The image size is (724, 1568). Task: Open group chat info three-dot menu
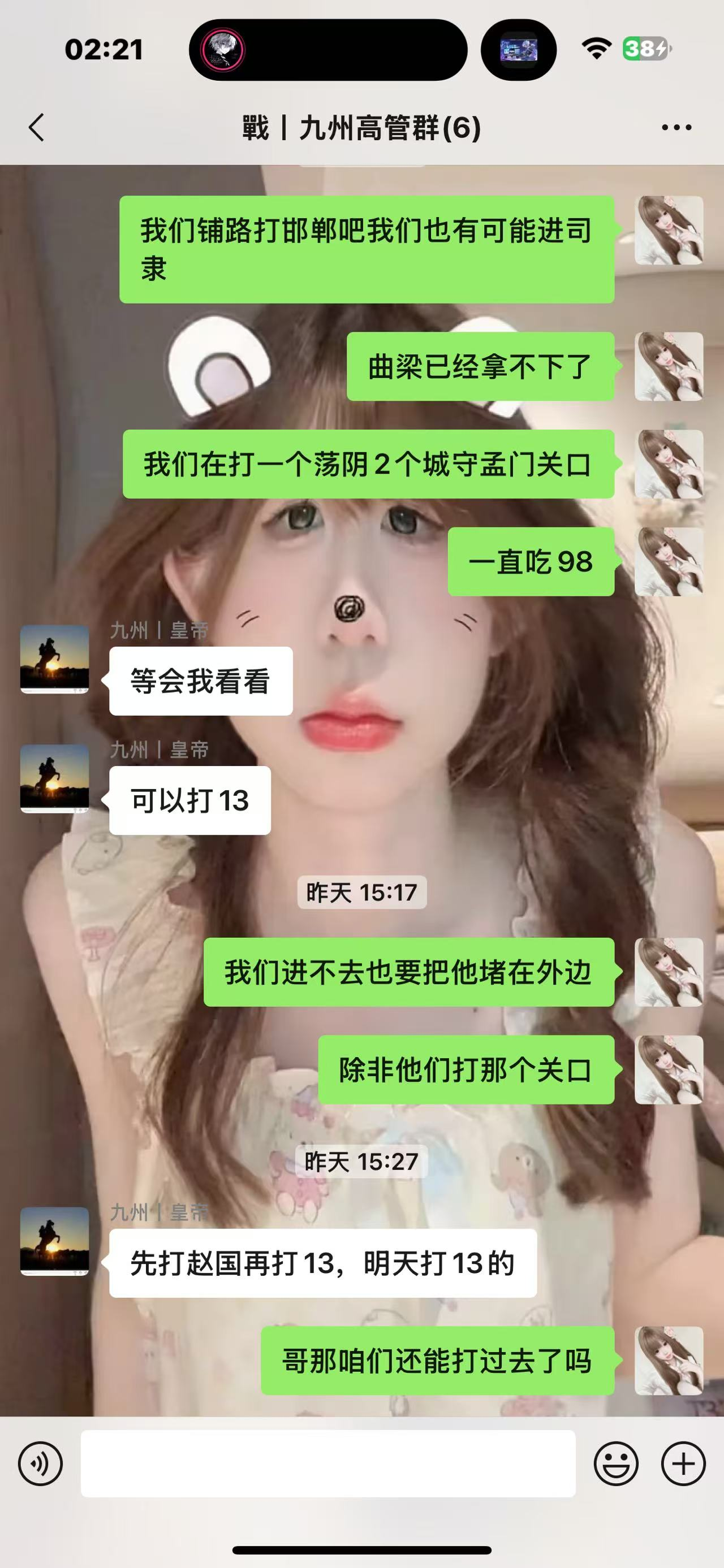click(676, 127)
